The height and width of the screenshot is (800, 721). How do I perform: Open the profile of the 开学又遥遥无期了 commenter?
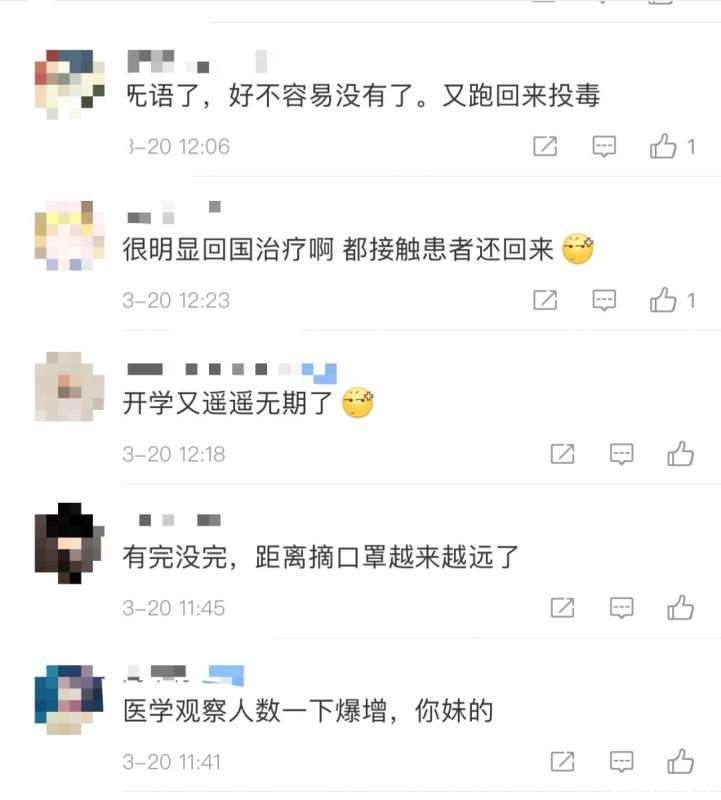click(x=69, y=387)
